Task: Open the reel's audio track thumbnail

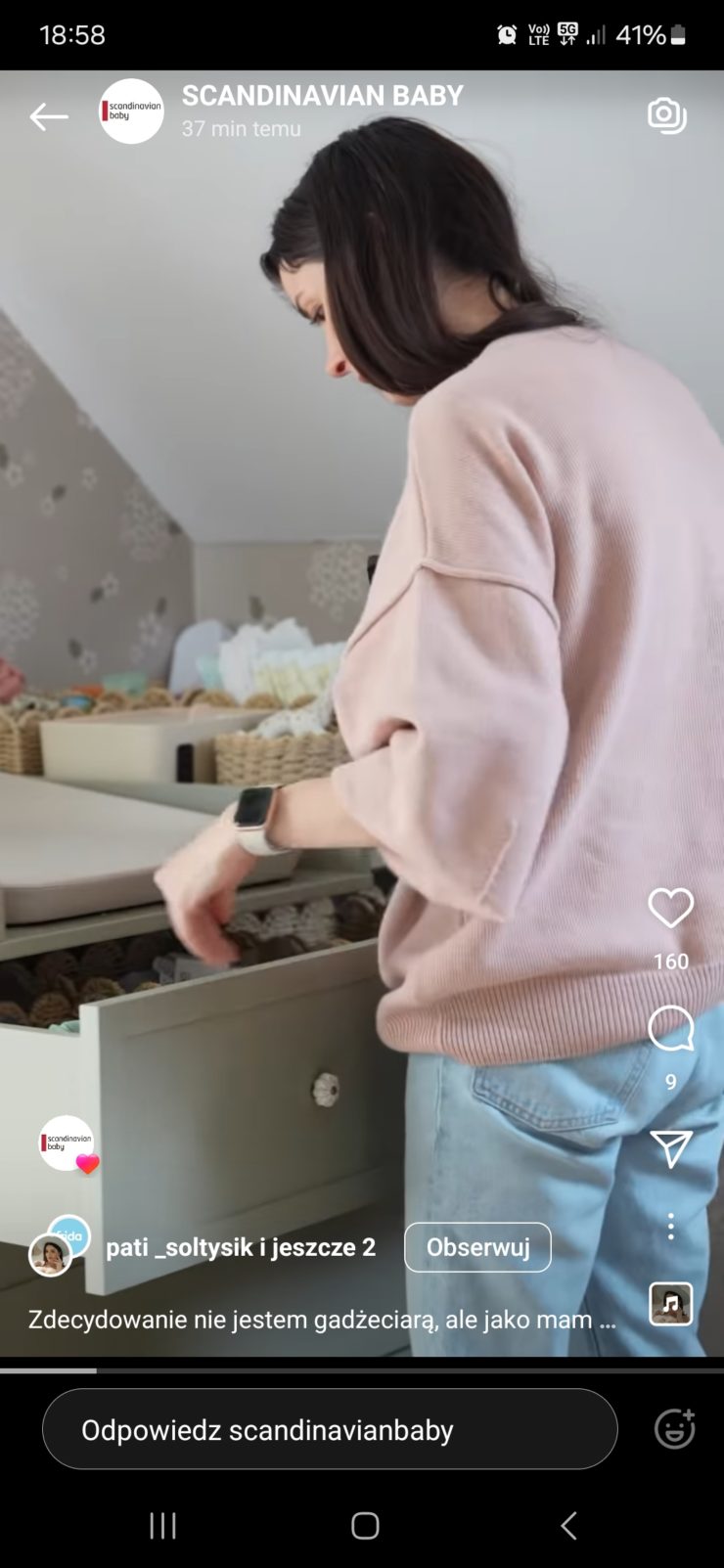Action: (670, 1303)
